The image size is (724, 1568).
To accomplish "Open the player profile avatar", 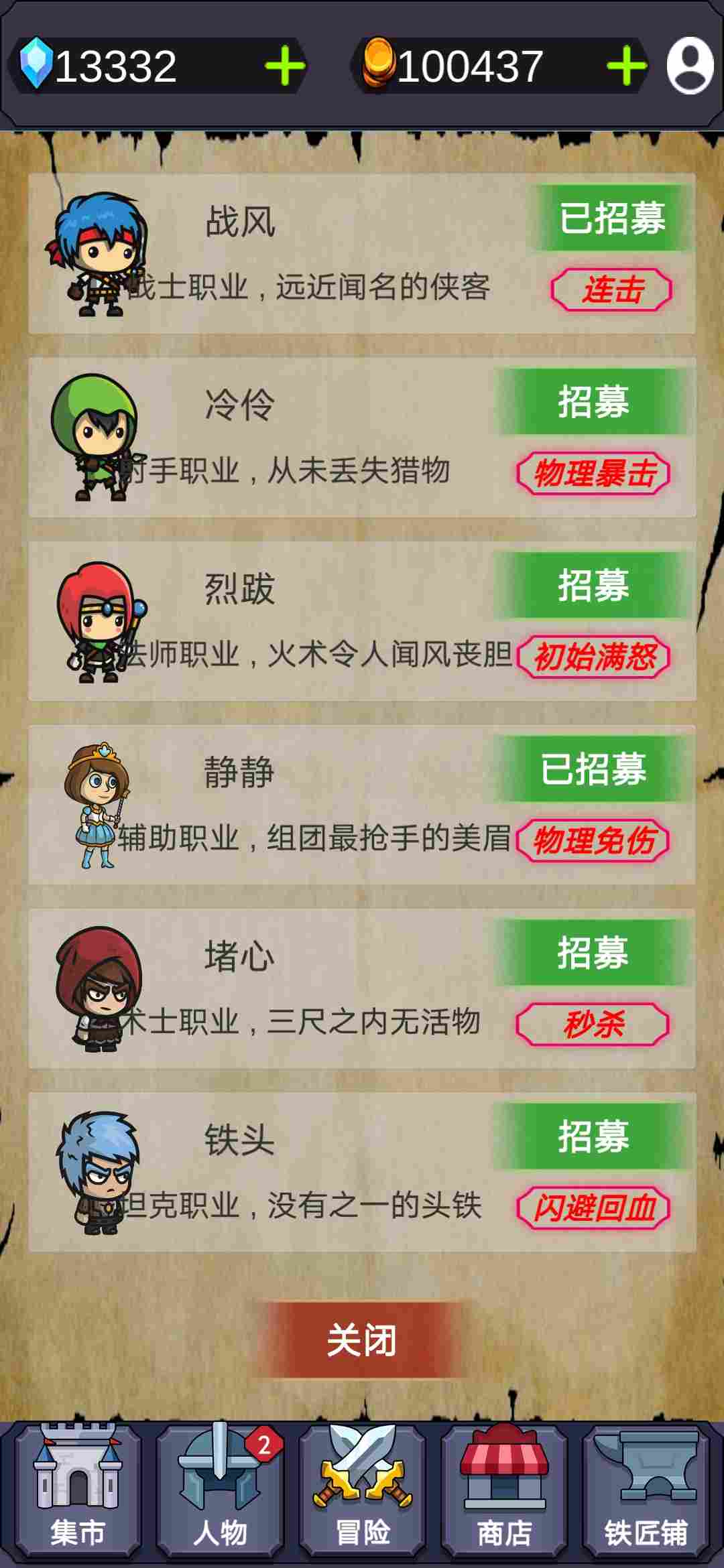I will click(x=690, y=66).
